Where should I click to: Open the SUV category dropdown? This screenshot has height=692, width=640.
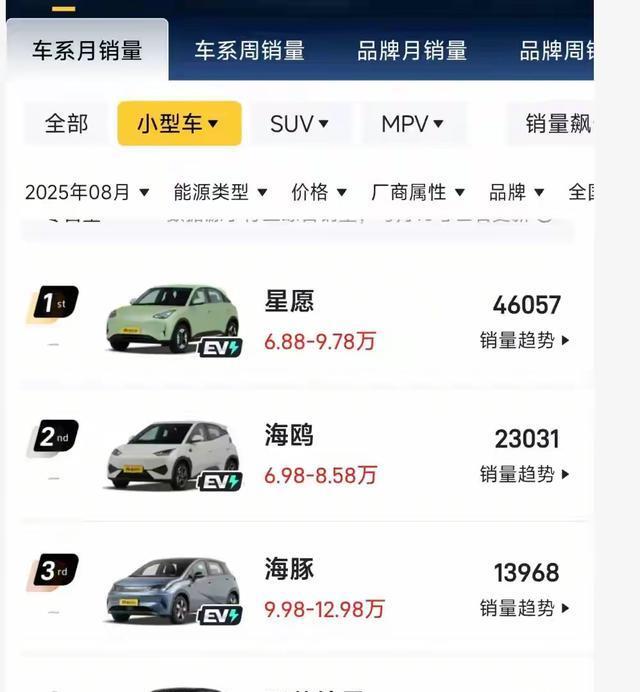pos(299,124)
